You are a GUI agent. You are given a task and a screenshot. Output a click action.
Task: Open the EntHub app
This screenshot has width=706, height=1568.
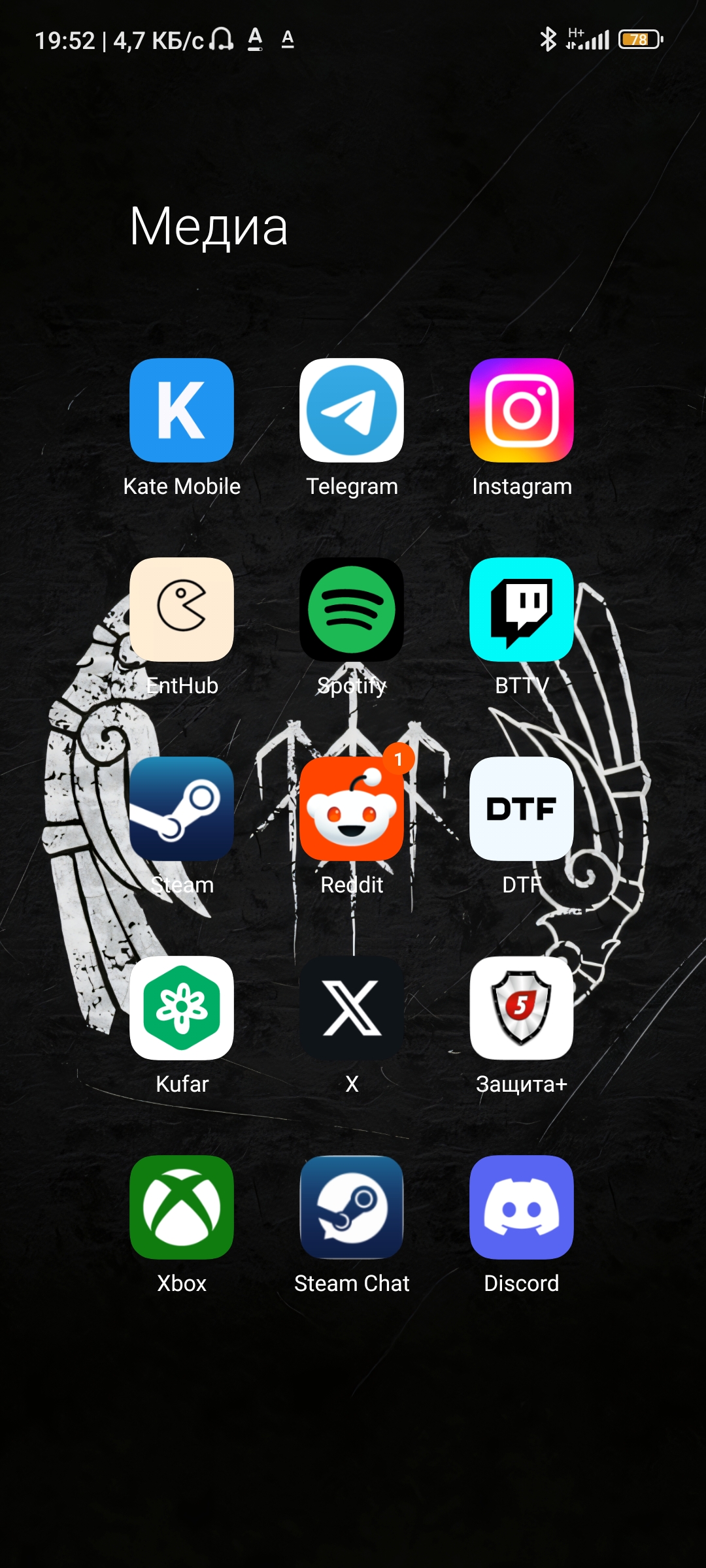pyautogui.click(x=182, y=610)
